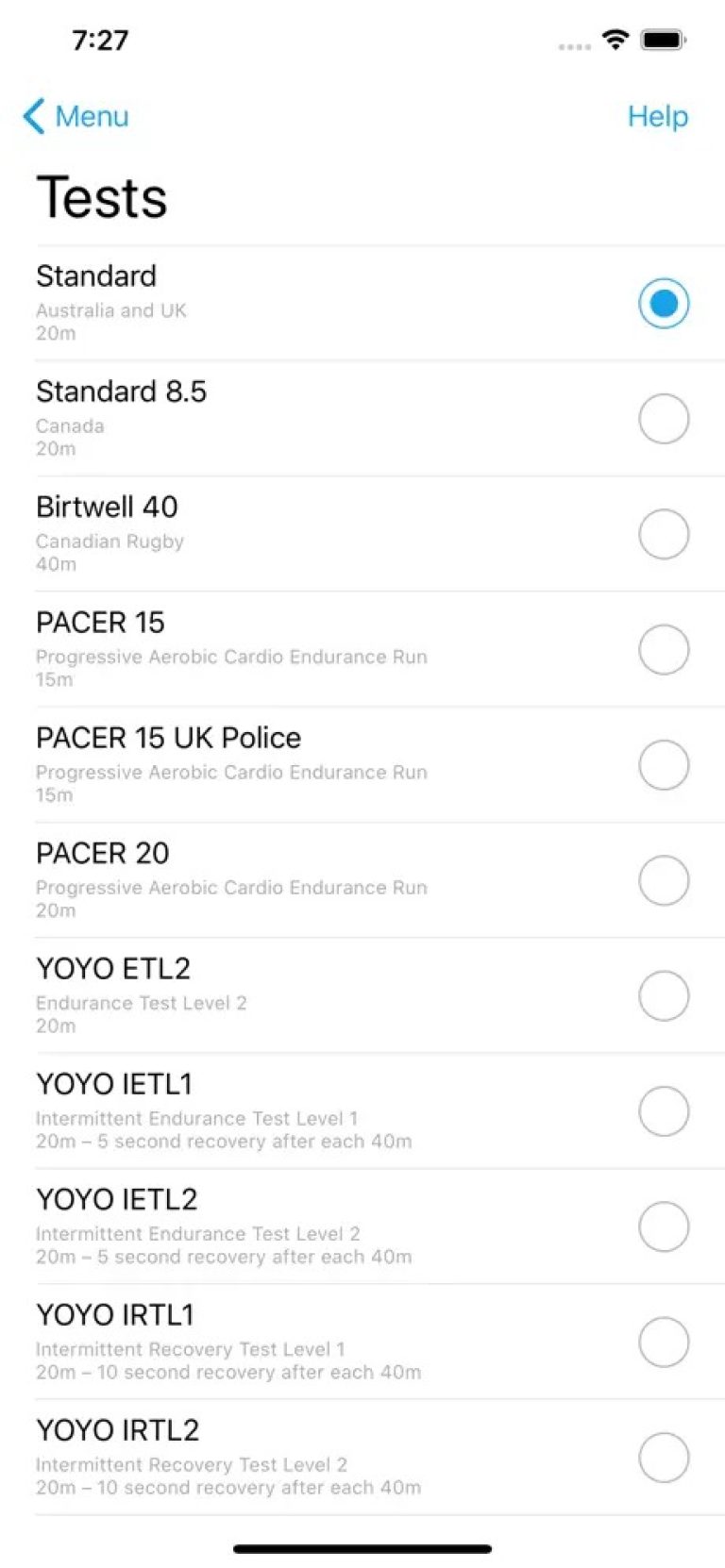This screenshot has height=1568, width=725.
Task: Select the PACER 15 UK Police test
Action: click(x=664, y=764)
